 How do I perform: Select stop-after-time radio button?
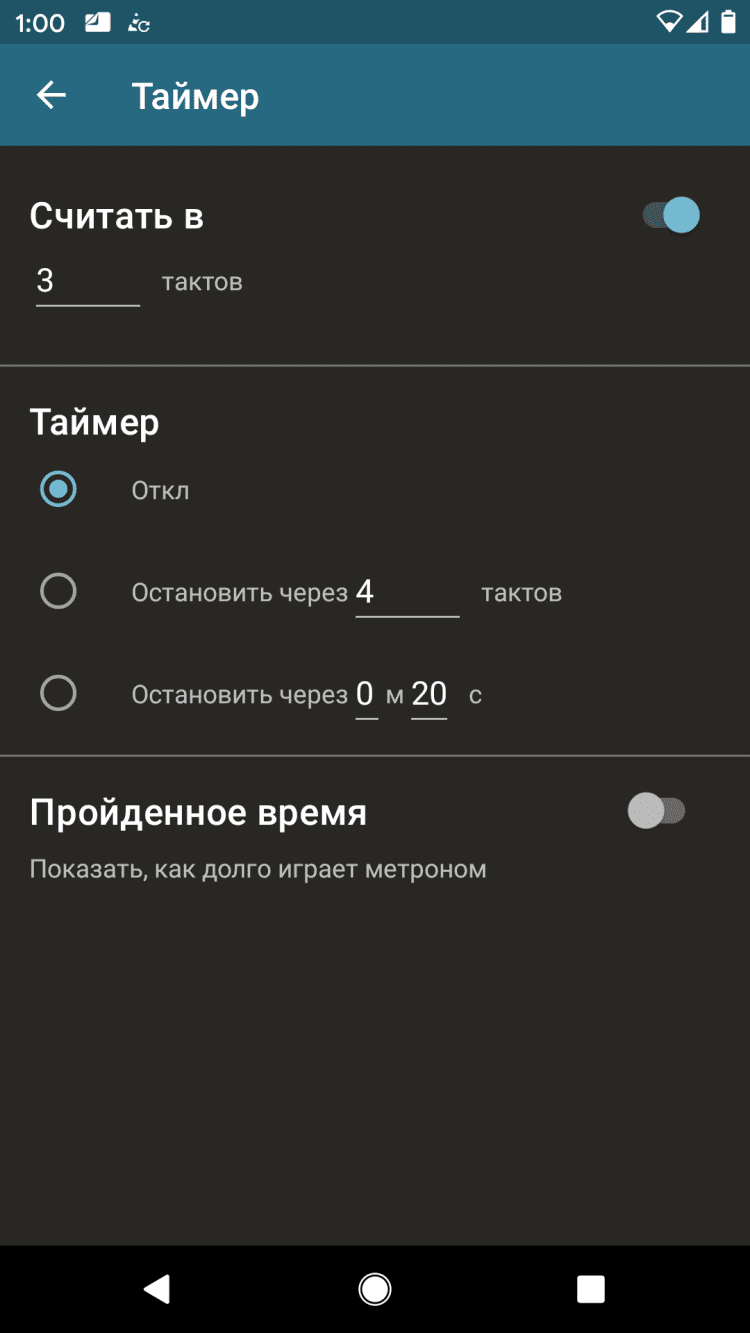[x=58, y=693]
